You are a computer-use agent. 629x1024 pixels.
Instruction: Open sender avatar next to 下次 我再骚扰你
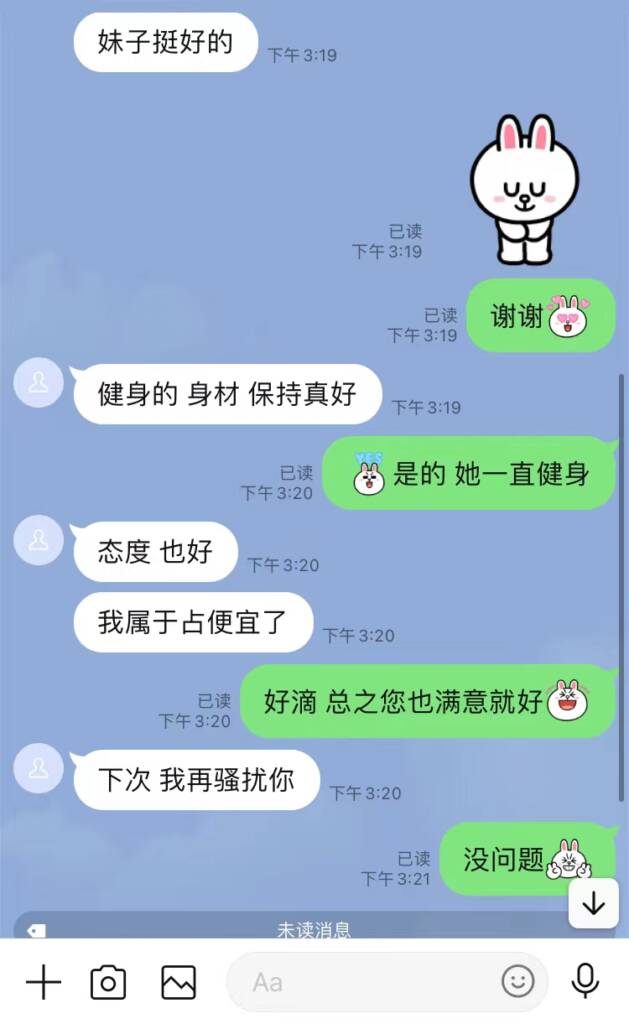[x=39, y=768]
